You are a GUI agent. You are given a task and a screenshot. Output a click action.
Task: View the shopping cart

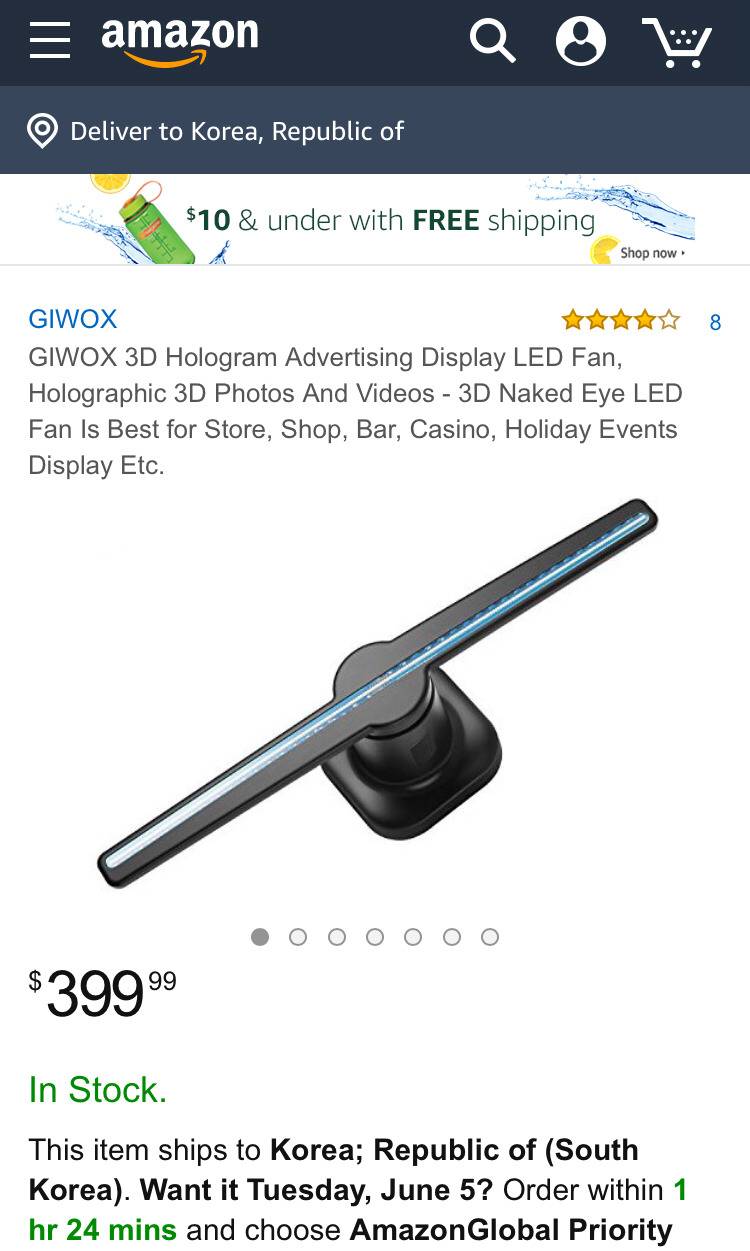pos(677,43)
